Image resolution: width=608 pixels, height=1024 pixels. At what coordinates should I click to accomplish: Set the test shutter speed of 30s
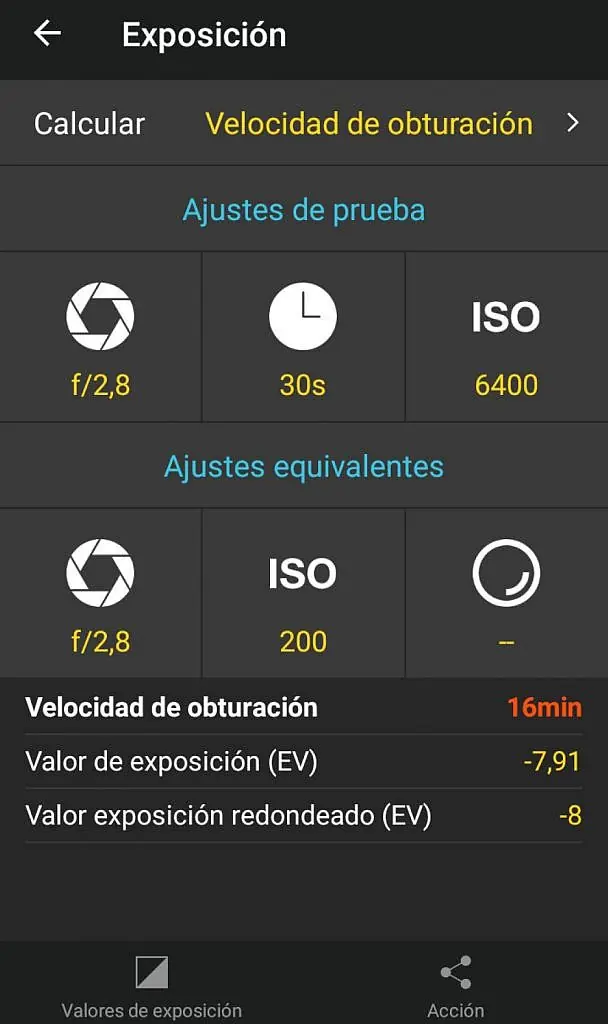[303, 337]
